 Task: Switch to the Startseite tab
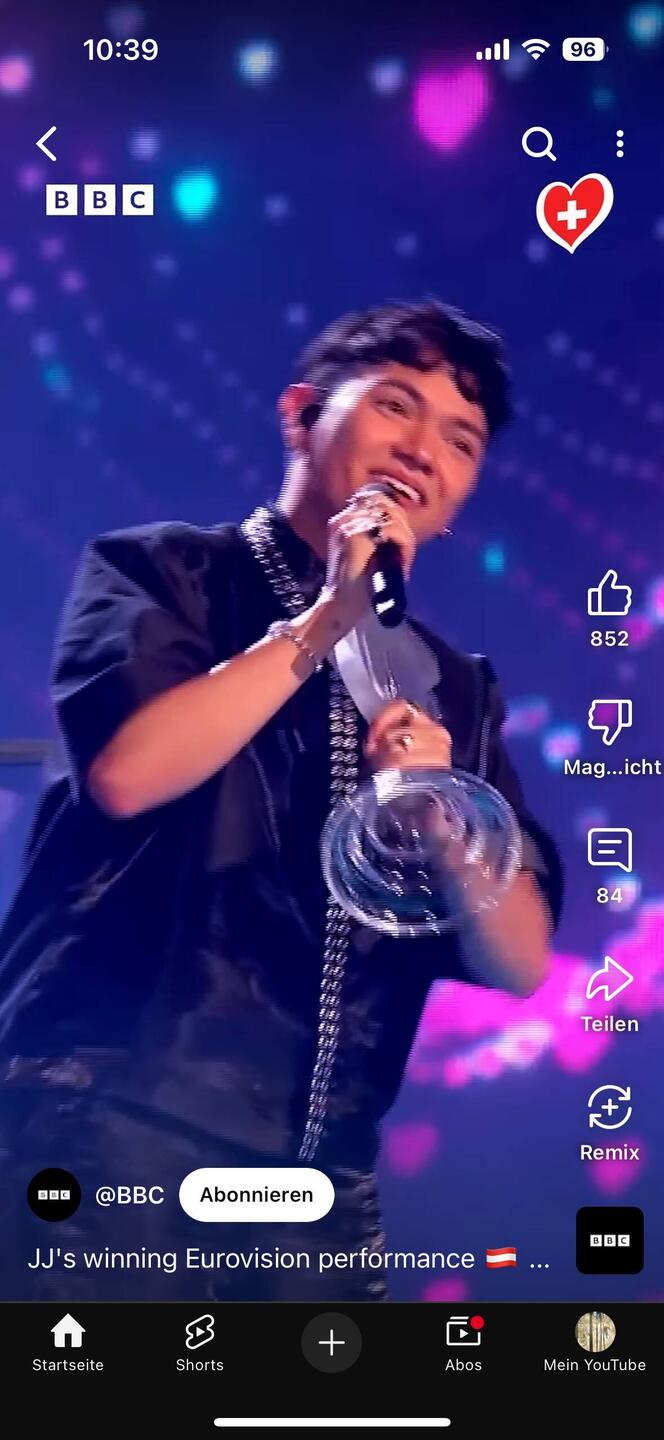68,1343
